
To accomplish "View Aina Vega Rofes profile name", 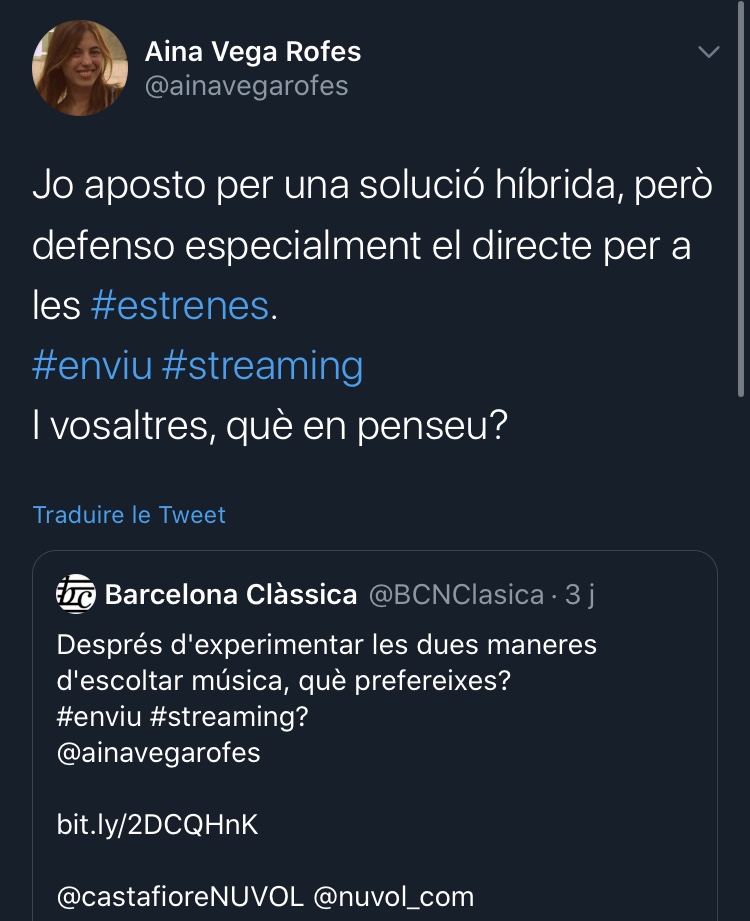I will pos(253,51).
